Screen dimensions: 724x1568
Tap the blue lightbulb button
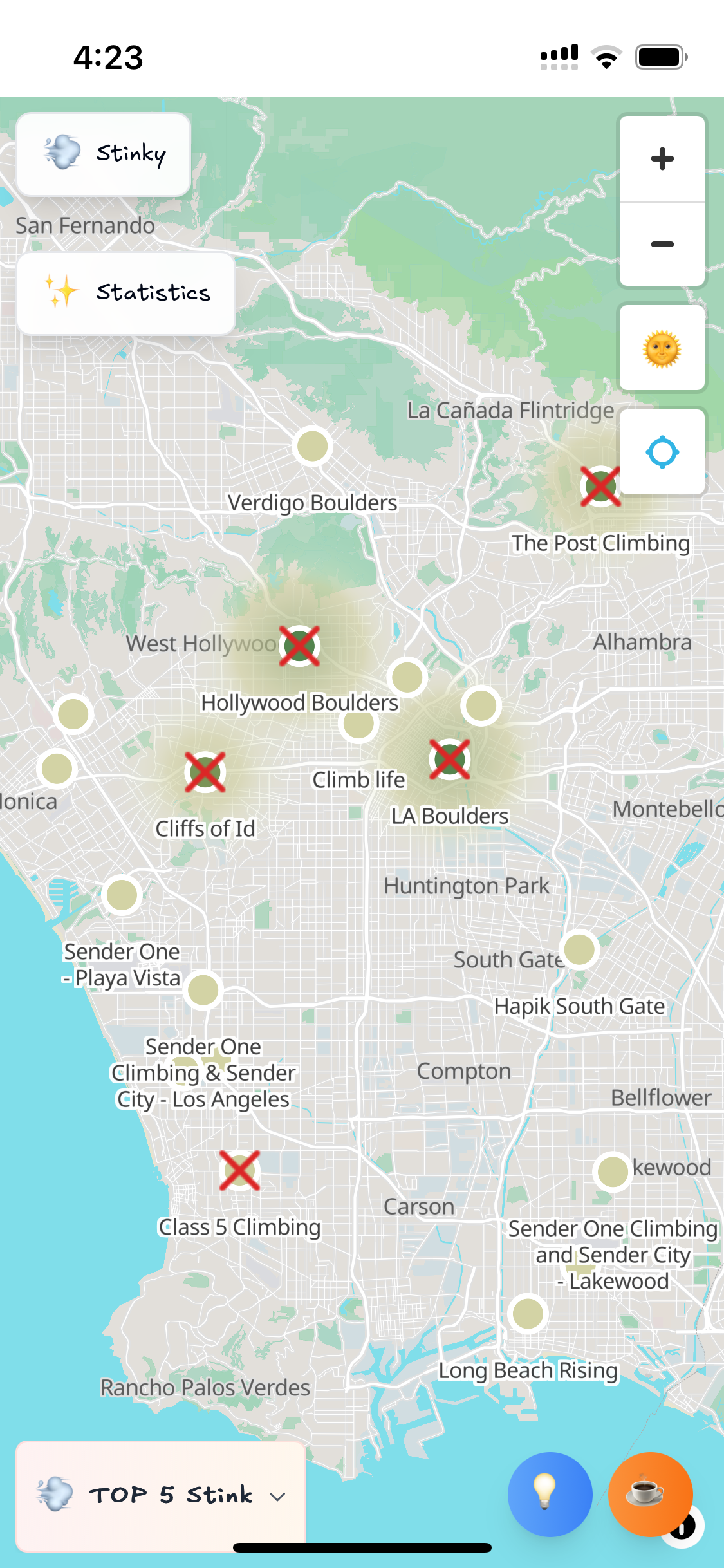(550, 1493)
